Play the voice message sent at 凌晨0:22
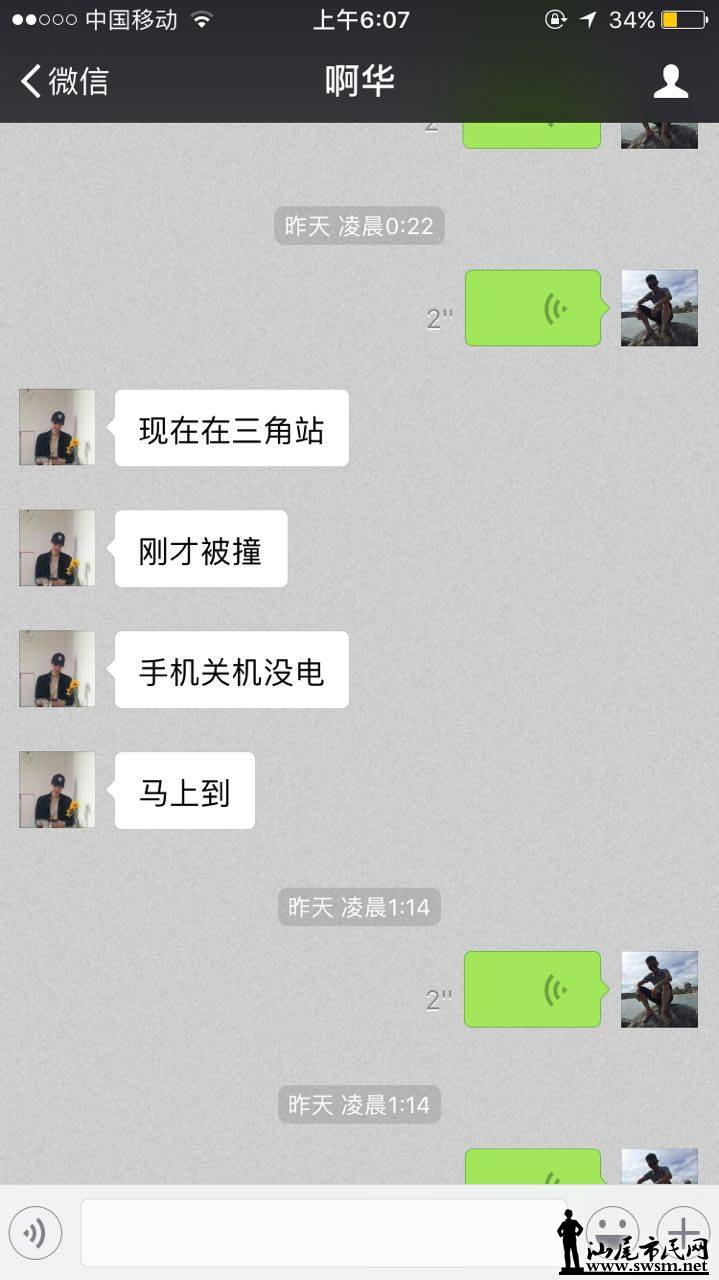 tap(533, 308)
